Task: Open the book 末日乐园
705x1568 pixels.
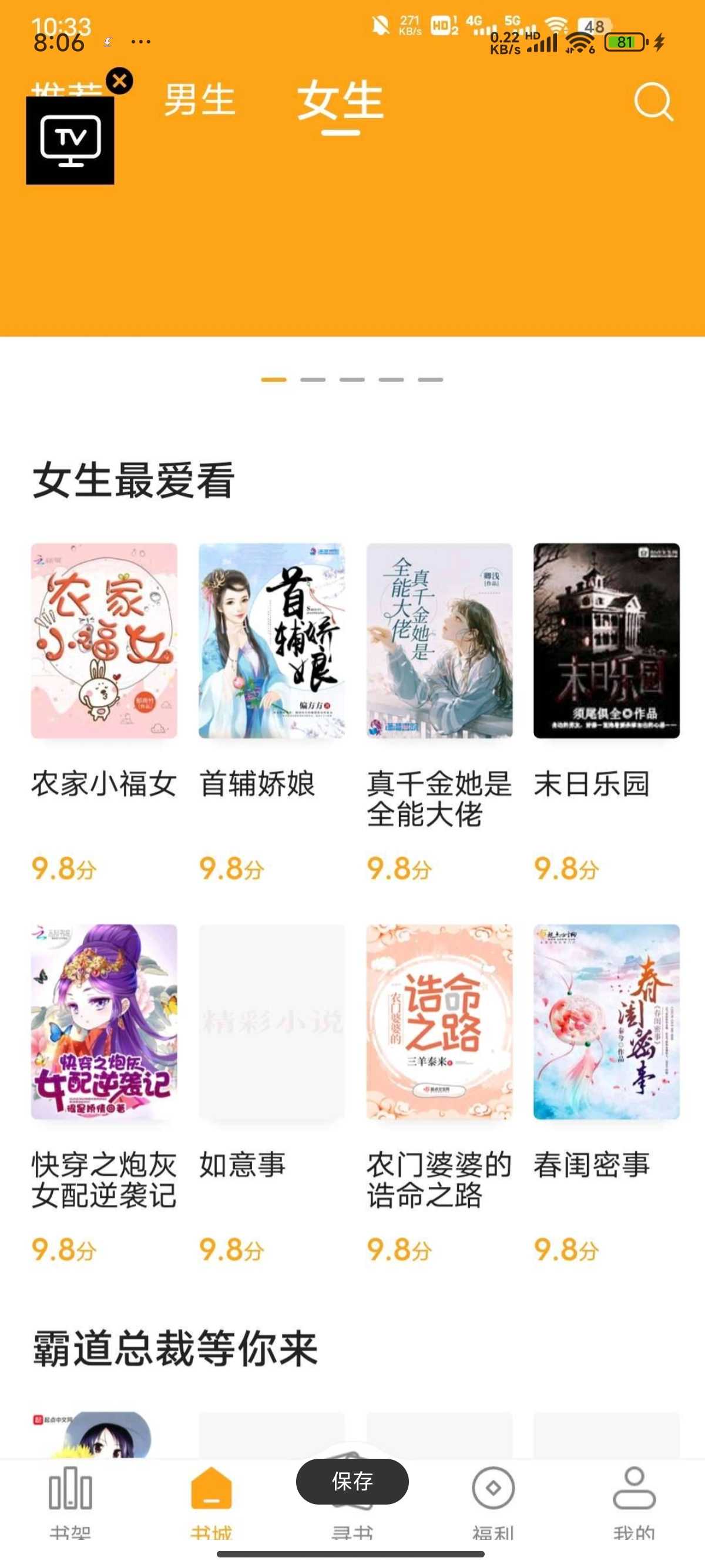Action: point(606,641)
